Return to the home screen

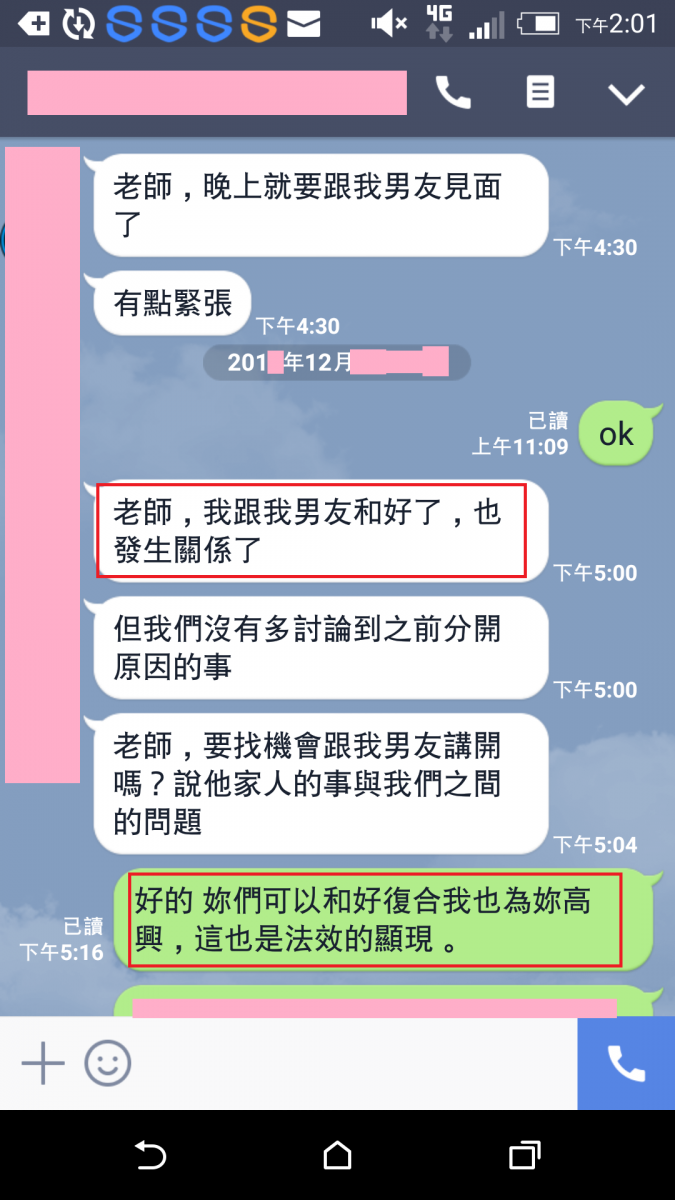[338, 1155]
